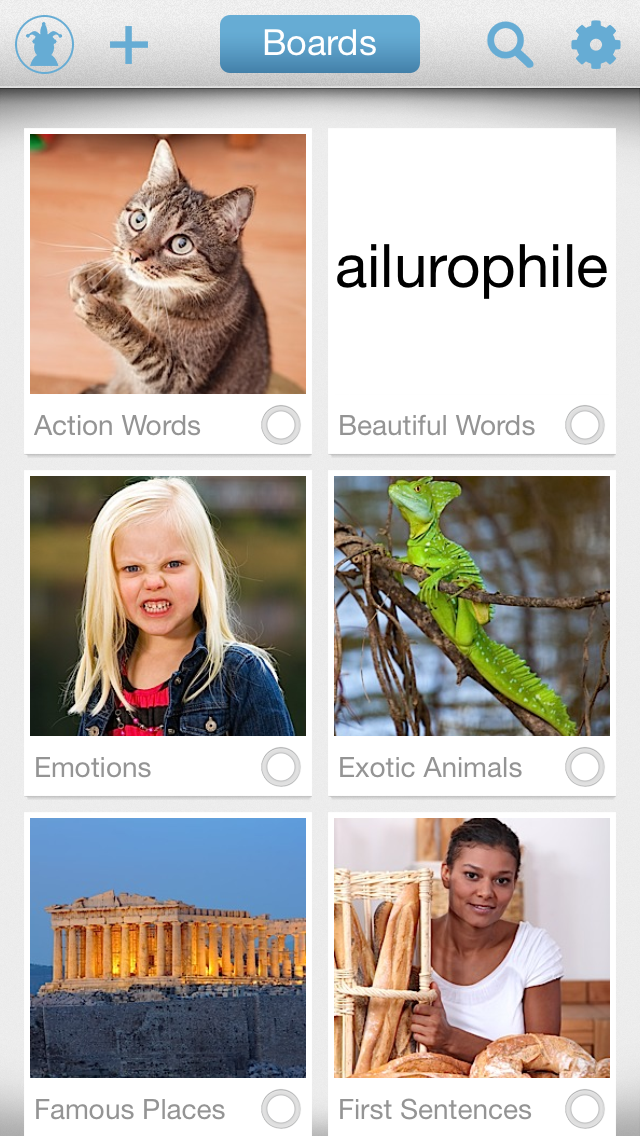Select the First Sentences circle

pyautogui.click(x=585, y=1109)
